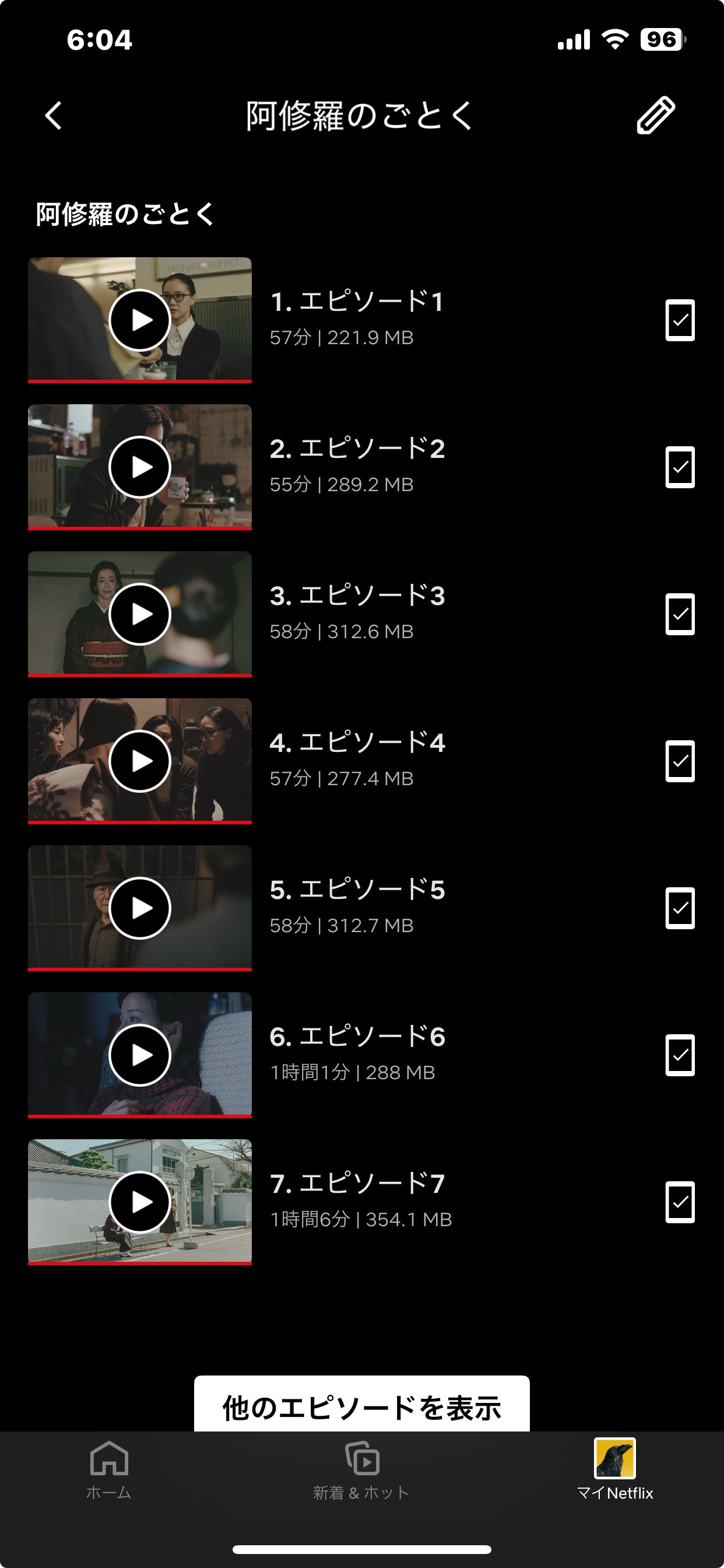724x1568 pixels.
Task: Tap the download status icon for エピソード4
Action: [680, 761]
